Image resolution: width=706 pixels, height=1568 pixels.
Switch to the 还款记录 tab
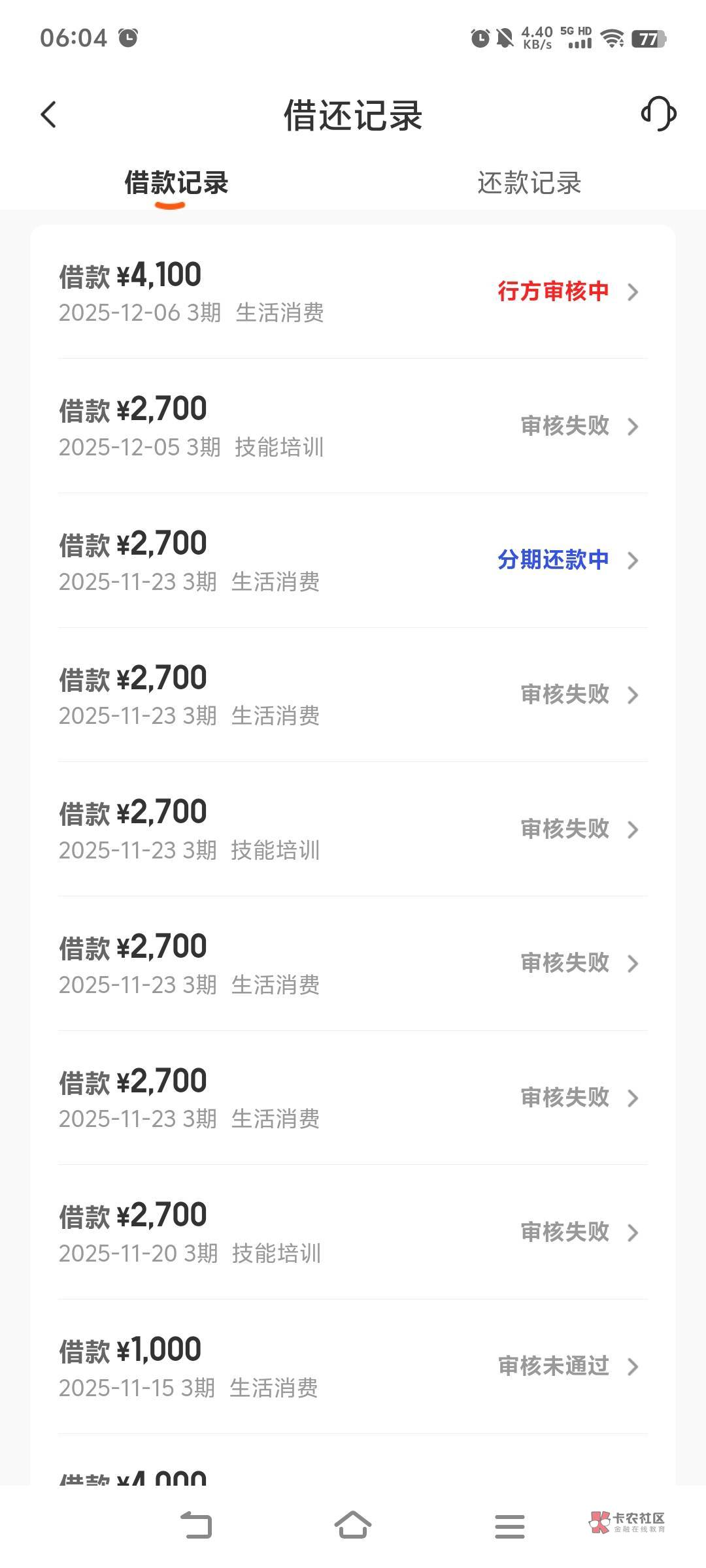(x=529, y=183)
